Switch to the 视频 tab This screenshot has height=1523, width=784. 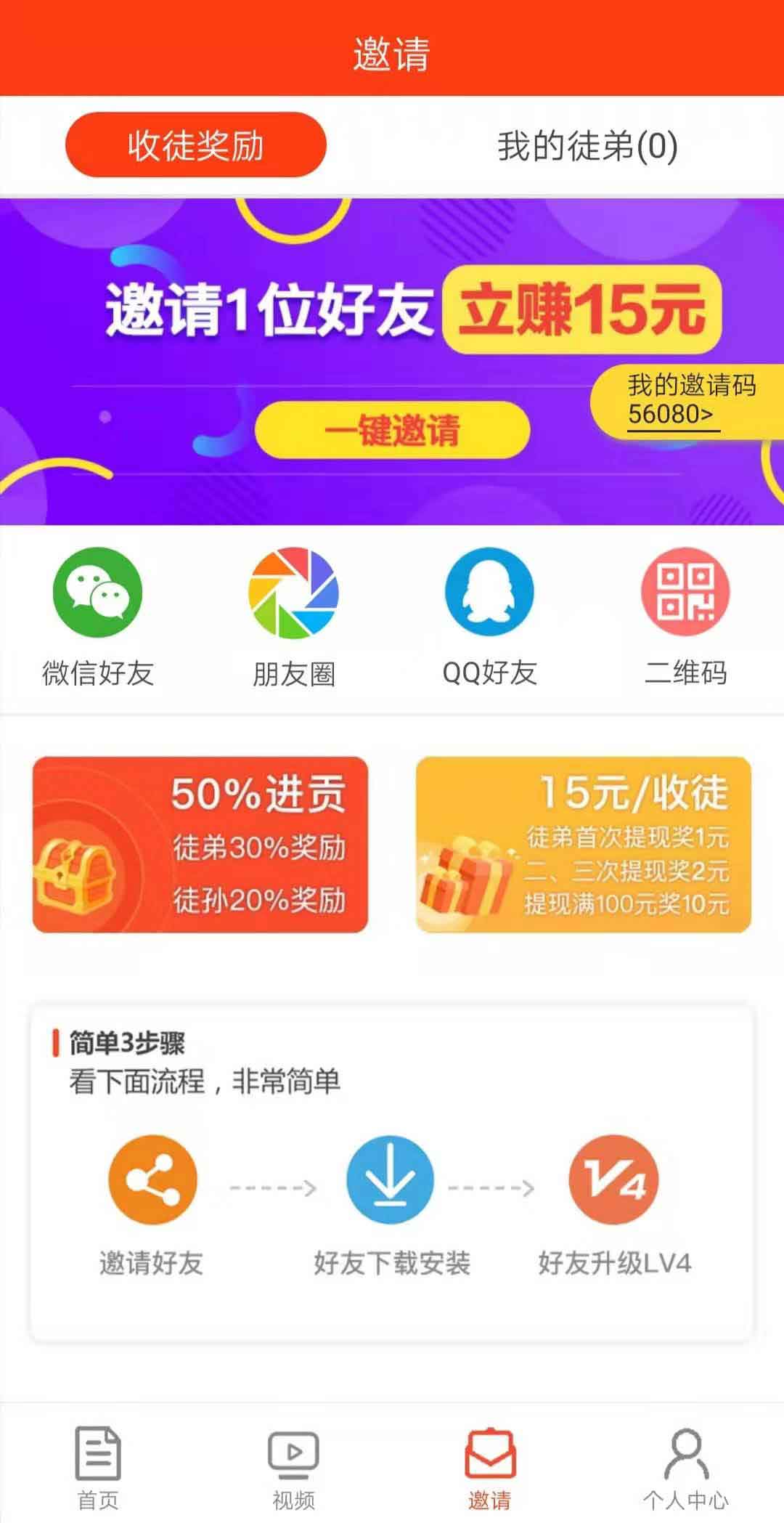[x=294, y=1467]
